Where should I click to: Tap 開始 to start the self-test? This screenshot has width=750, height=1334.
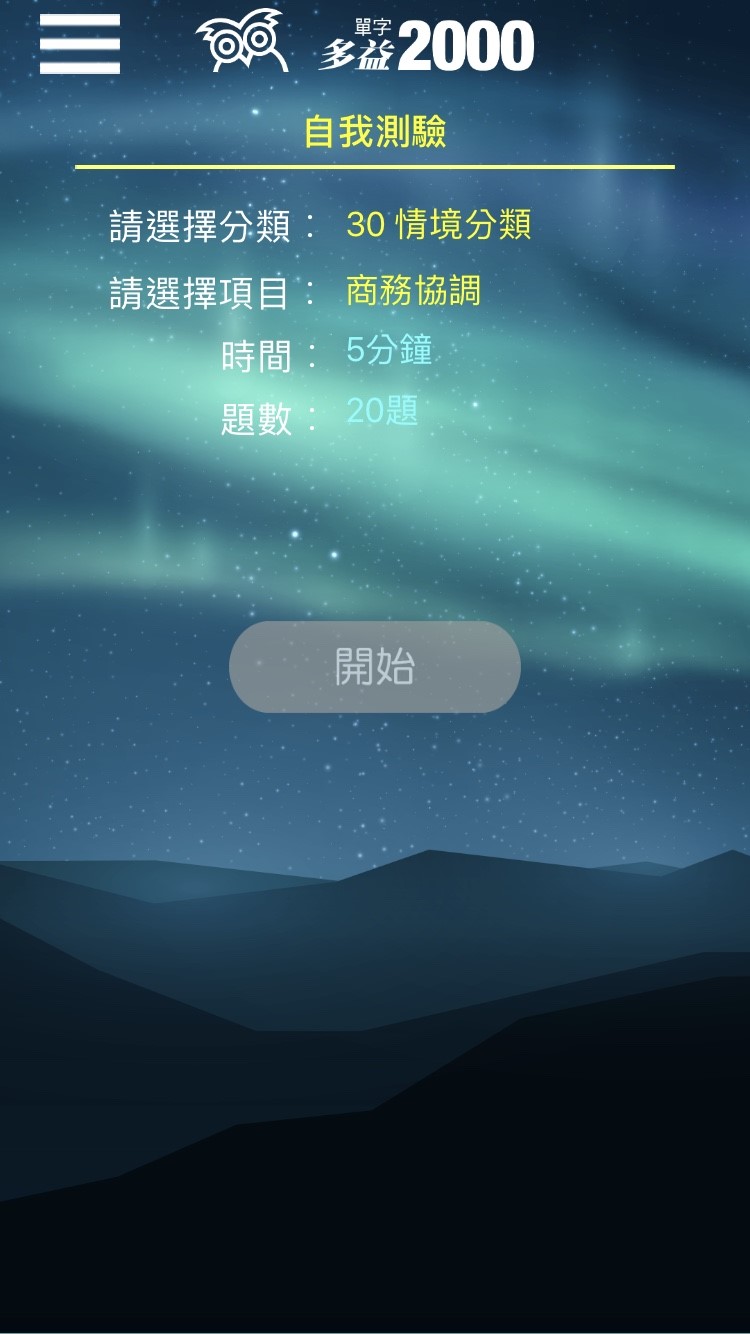point(375,667)
